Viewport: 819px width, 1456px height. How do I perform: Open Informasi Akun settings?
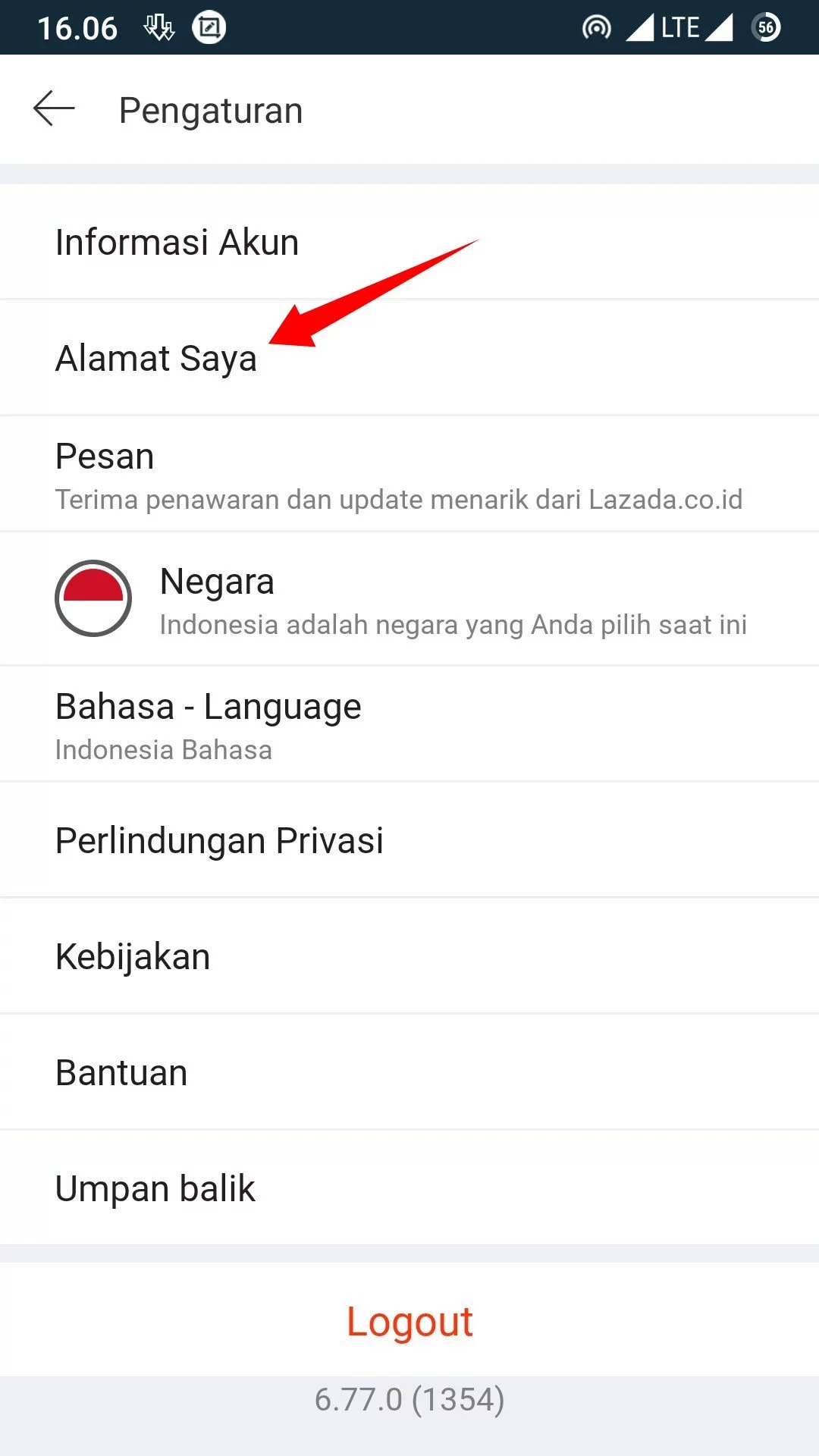click(176, 241)
